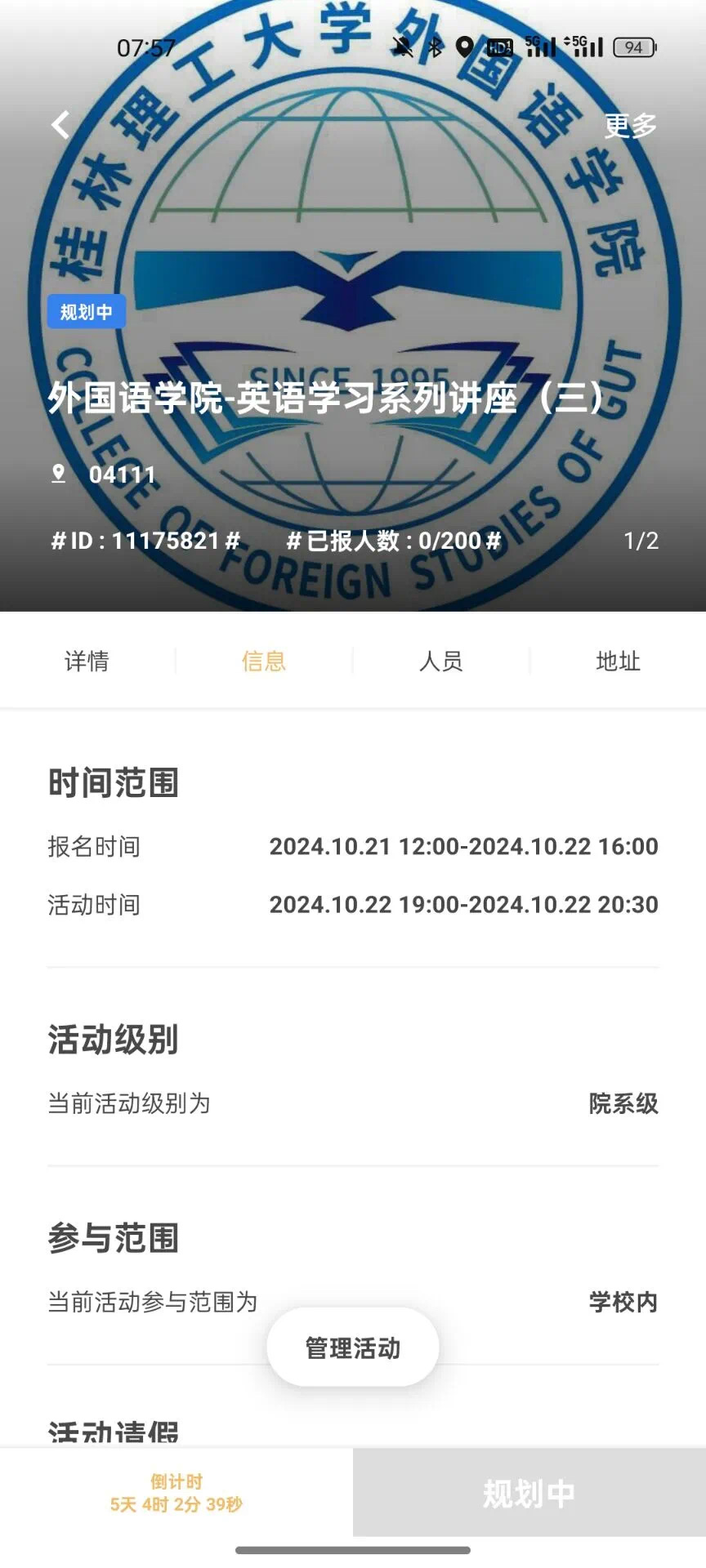Tap the 规划中 button at the bottom
Viewport: 706px width, 1568px height.
(x=529, y=1493)
